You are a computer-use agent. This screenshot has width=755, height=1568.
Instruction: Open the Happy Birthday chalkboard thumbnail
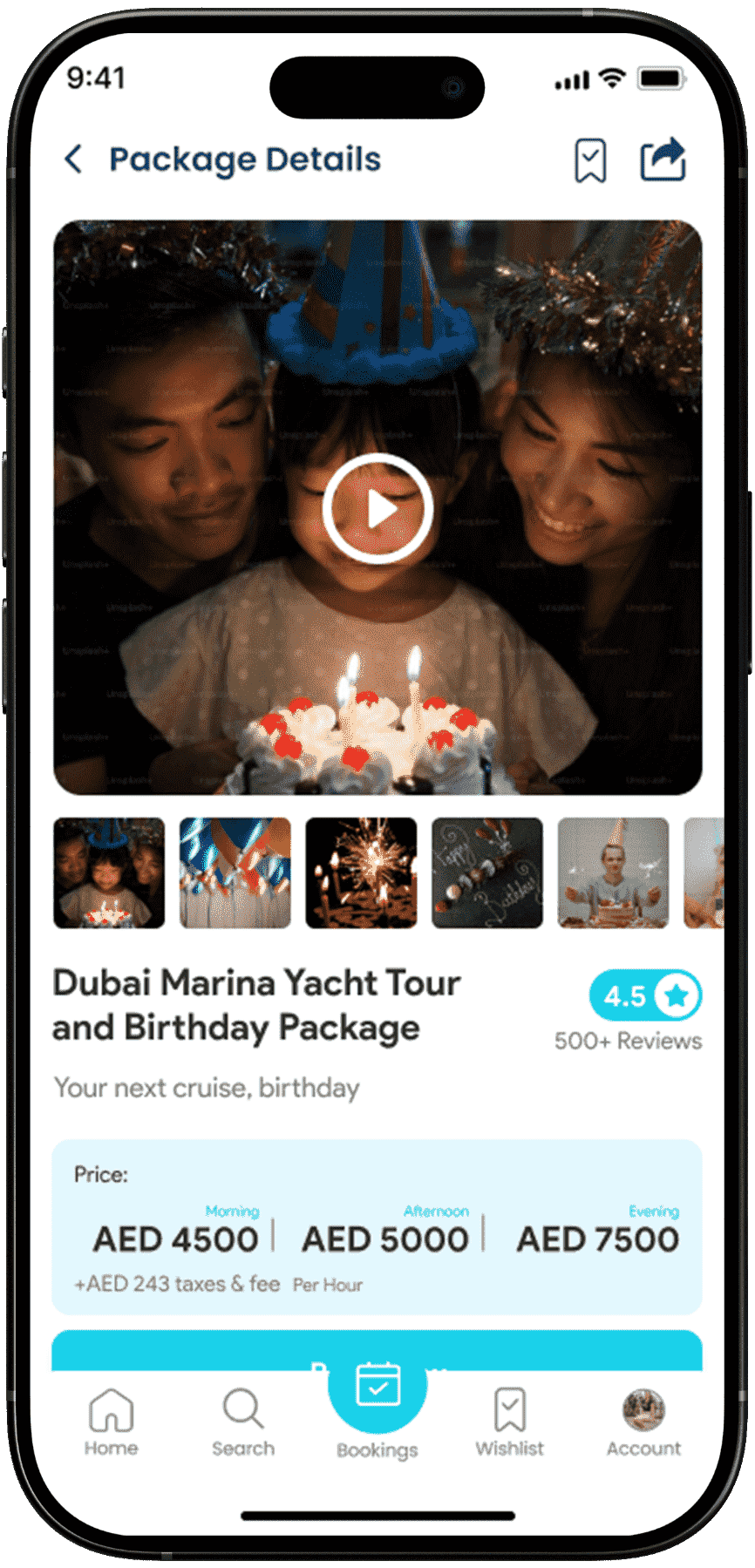pos(486,872)
